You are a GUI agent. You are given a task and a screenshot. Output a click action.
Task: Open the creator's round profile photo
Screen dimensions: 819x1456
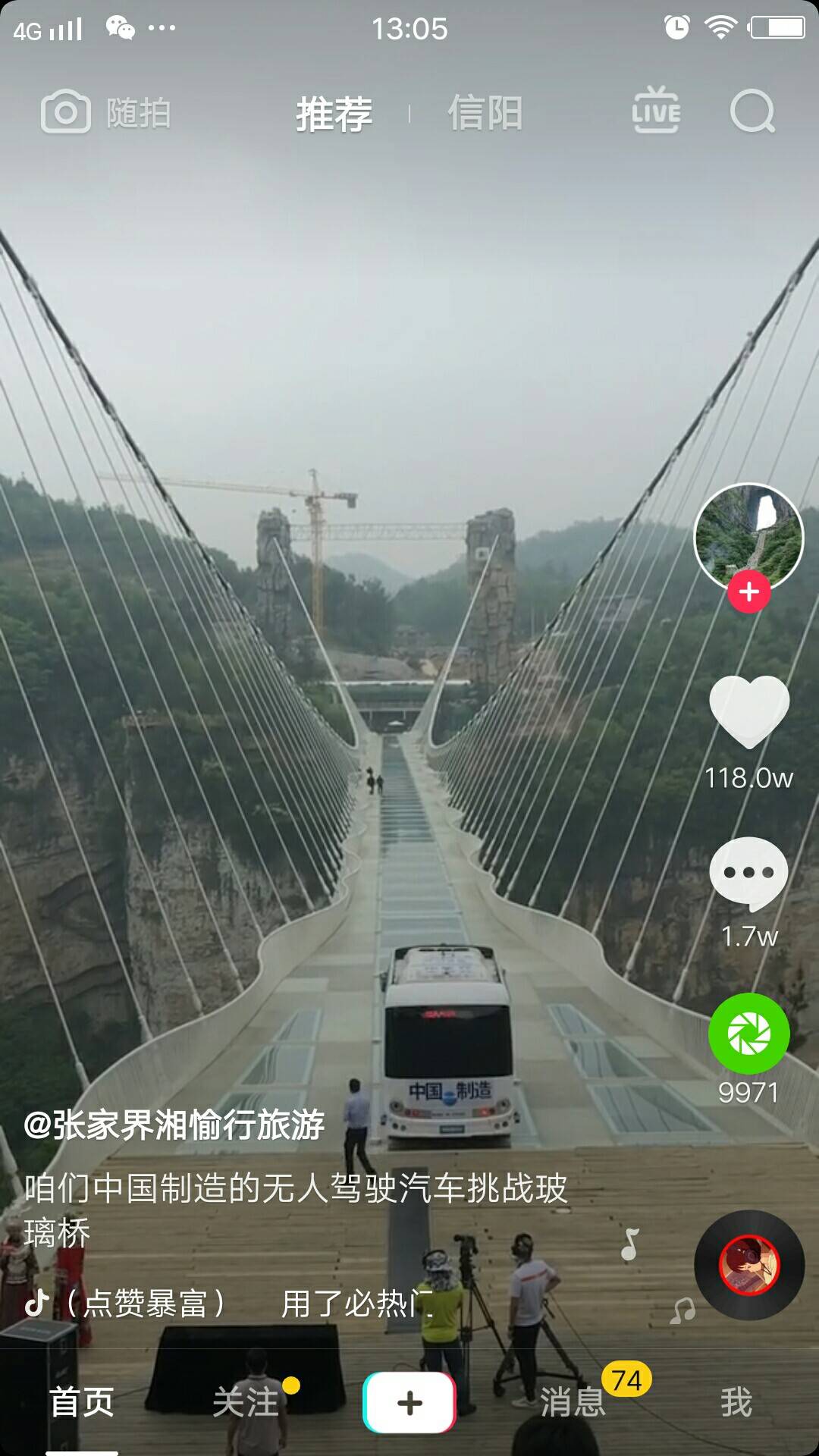tap(748, 538)
